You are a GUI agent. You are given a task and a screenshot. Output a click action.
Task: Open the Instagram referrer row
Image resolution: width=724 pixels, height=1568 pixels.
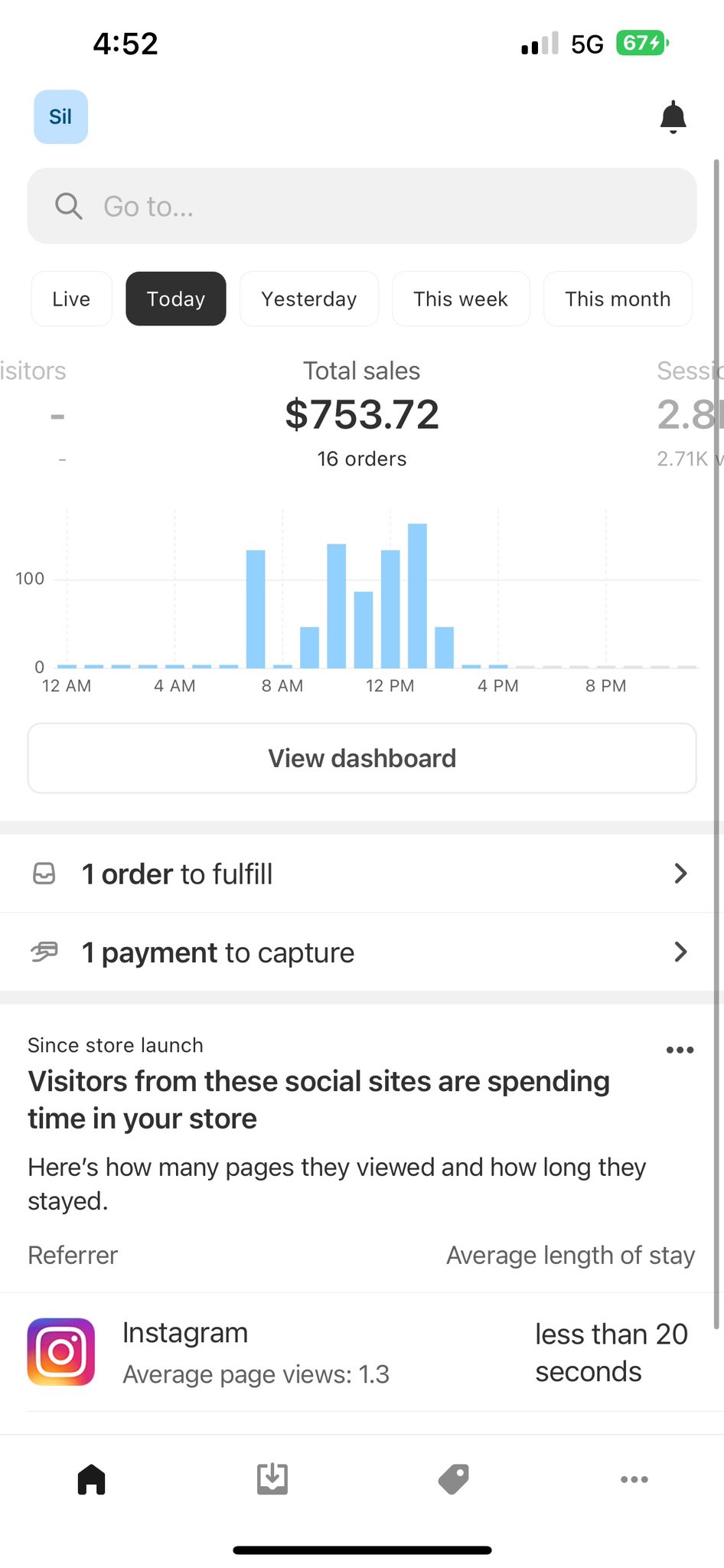point(362,1353)
